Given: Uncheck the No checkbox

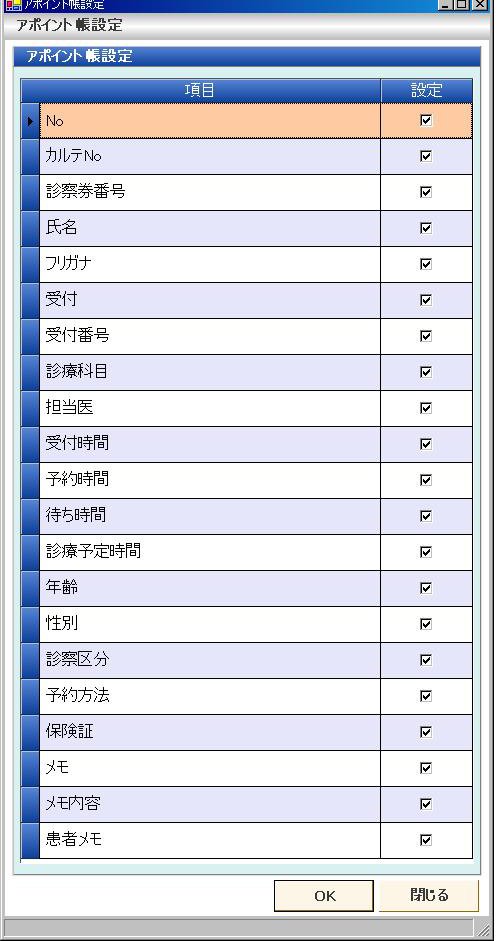Looking at the screenshot, I should (426, 121).
